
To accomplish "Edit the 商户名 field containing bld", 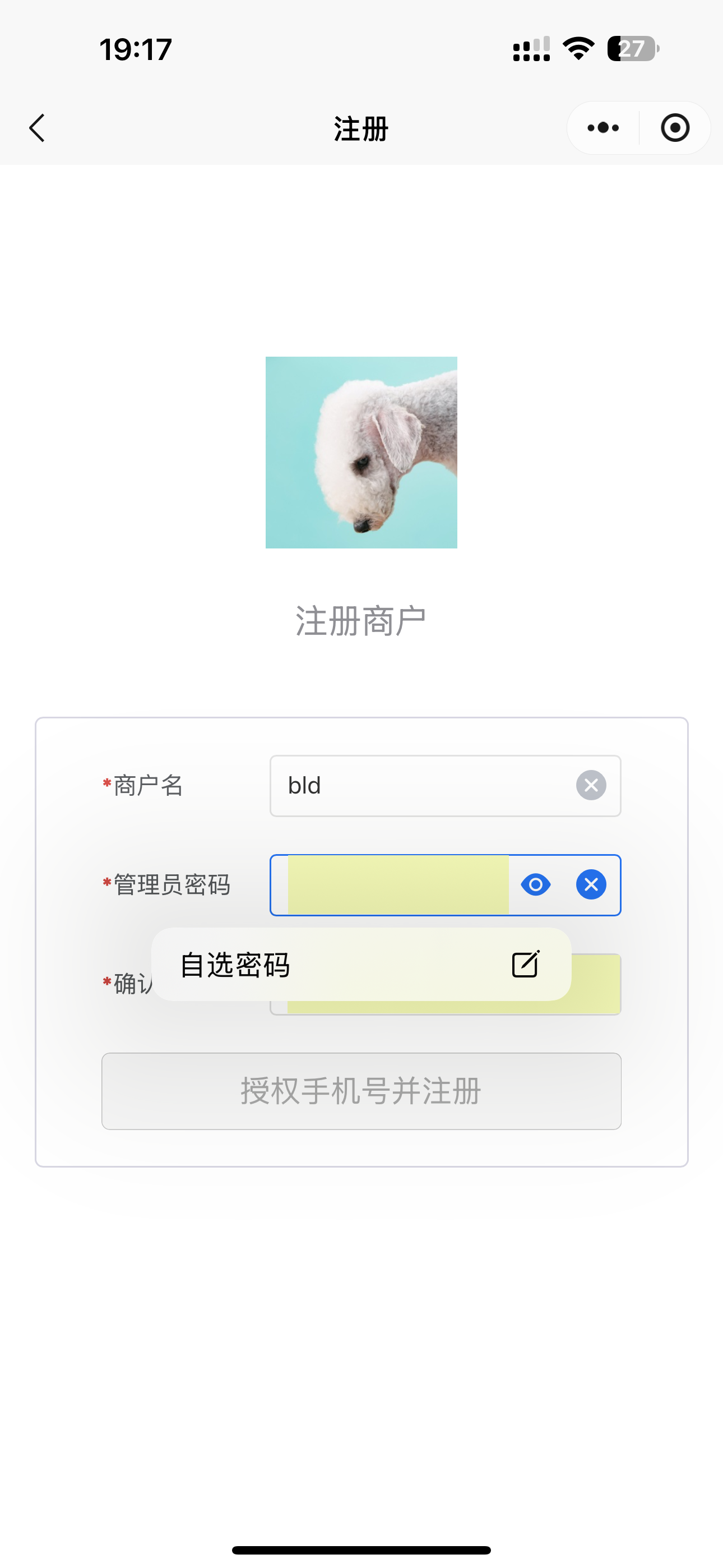I will (420, 786).
